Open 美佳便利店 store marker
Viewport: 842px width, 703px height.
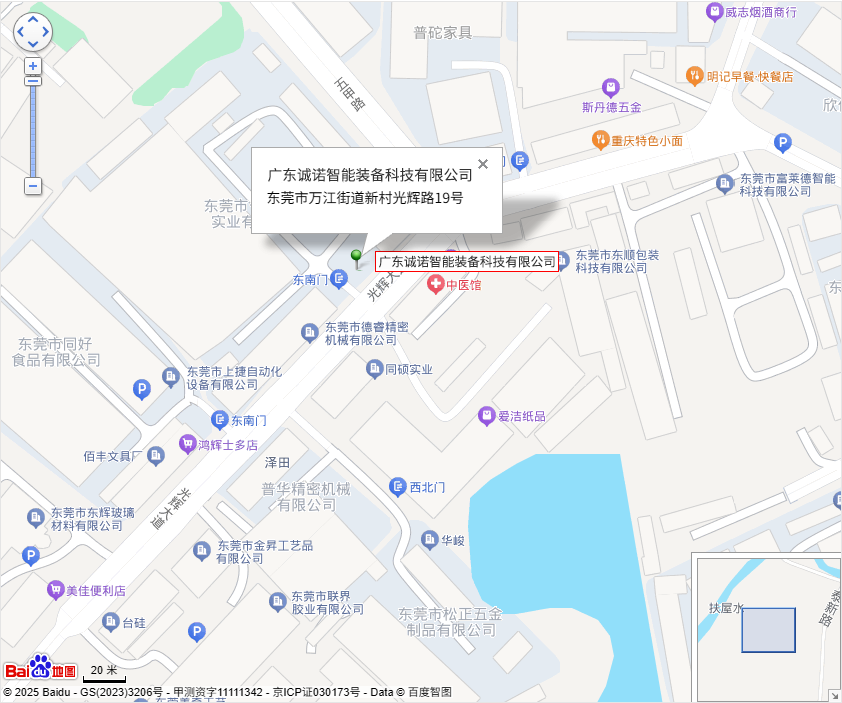pyautogui.click(x=55, y=590)
